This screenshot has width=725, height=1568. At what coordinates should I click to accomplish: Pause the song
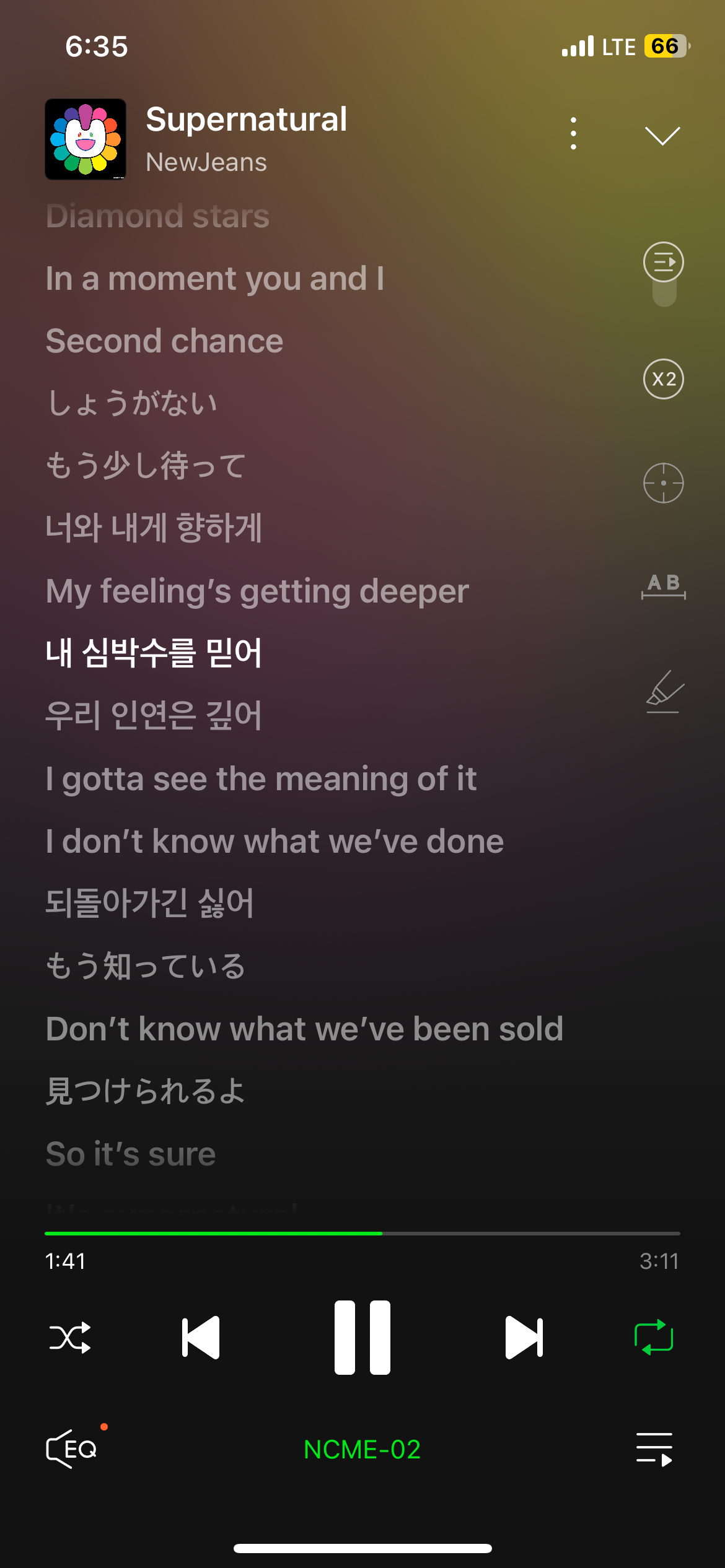[x=362, y=1338]
